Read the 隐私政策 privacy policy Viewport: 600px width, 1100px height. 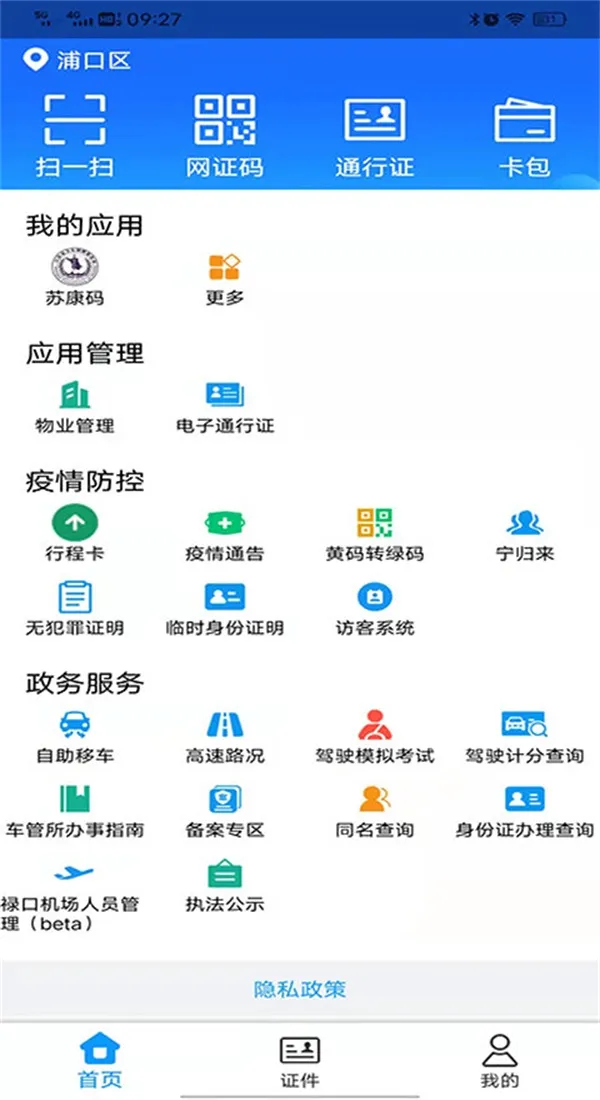coord(300,990)
